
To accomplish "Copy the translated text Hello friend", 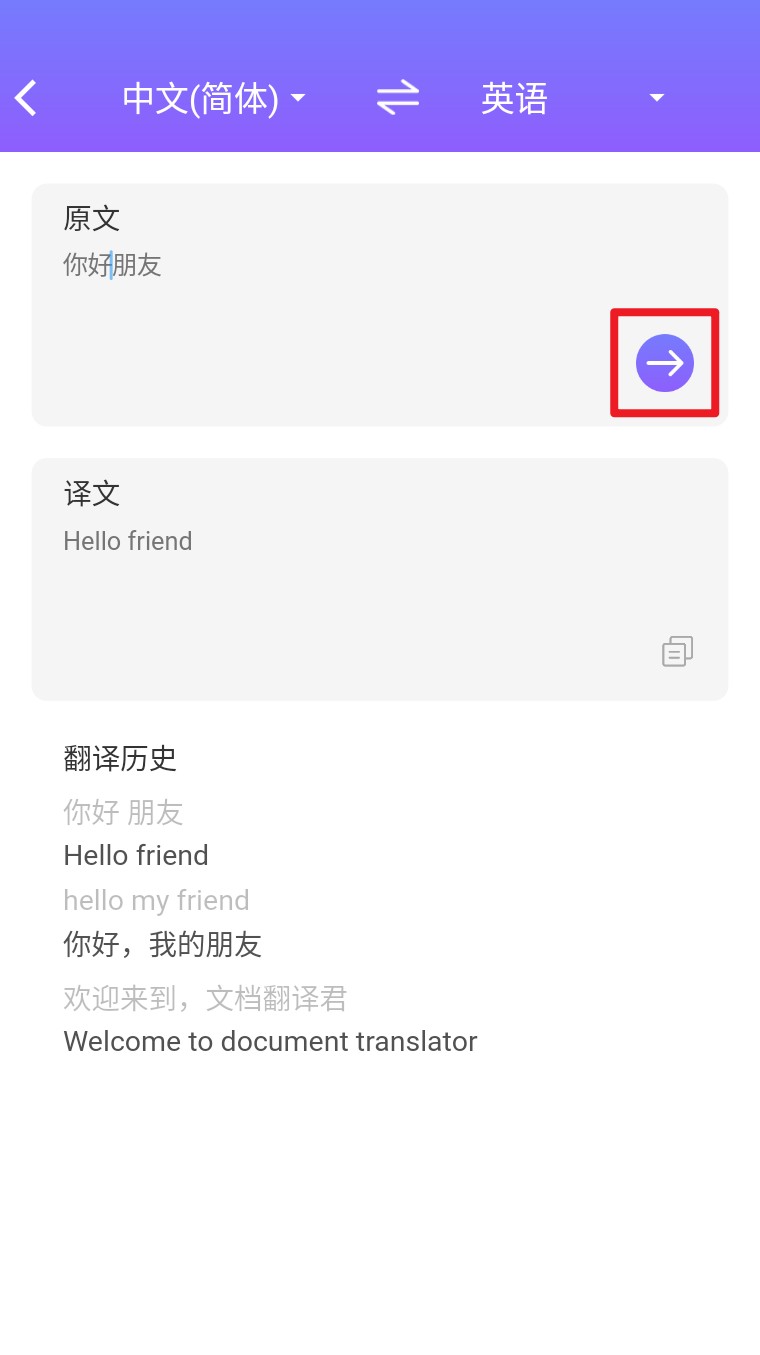I will click(677, 651).
